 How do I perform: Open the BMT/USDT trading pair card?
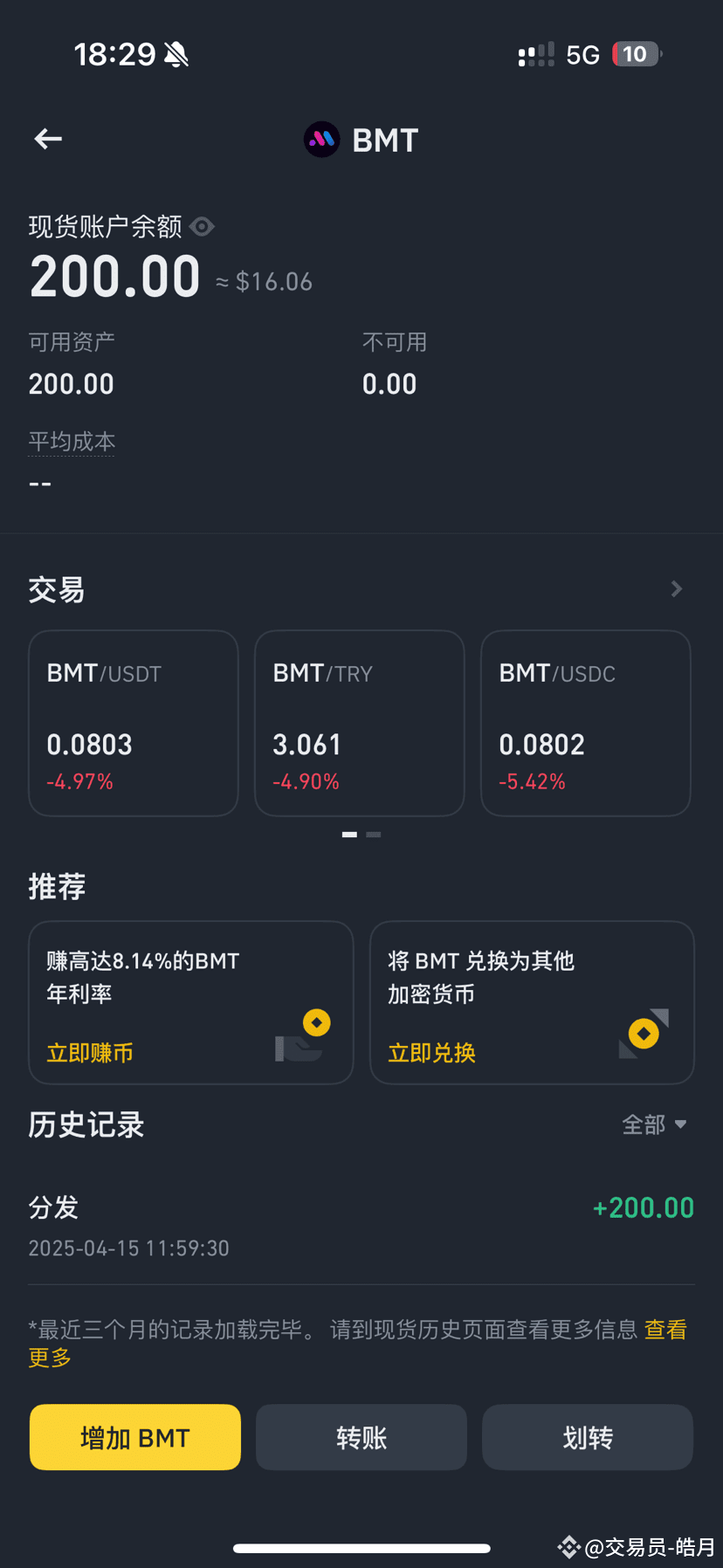click(133, 723)
